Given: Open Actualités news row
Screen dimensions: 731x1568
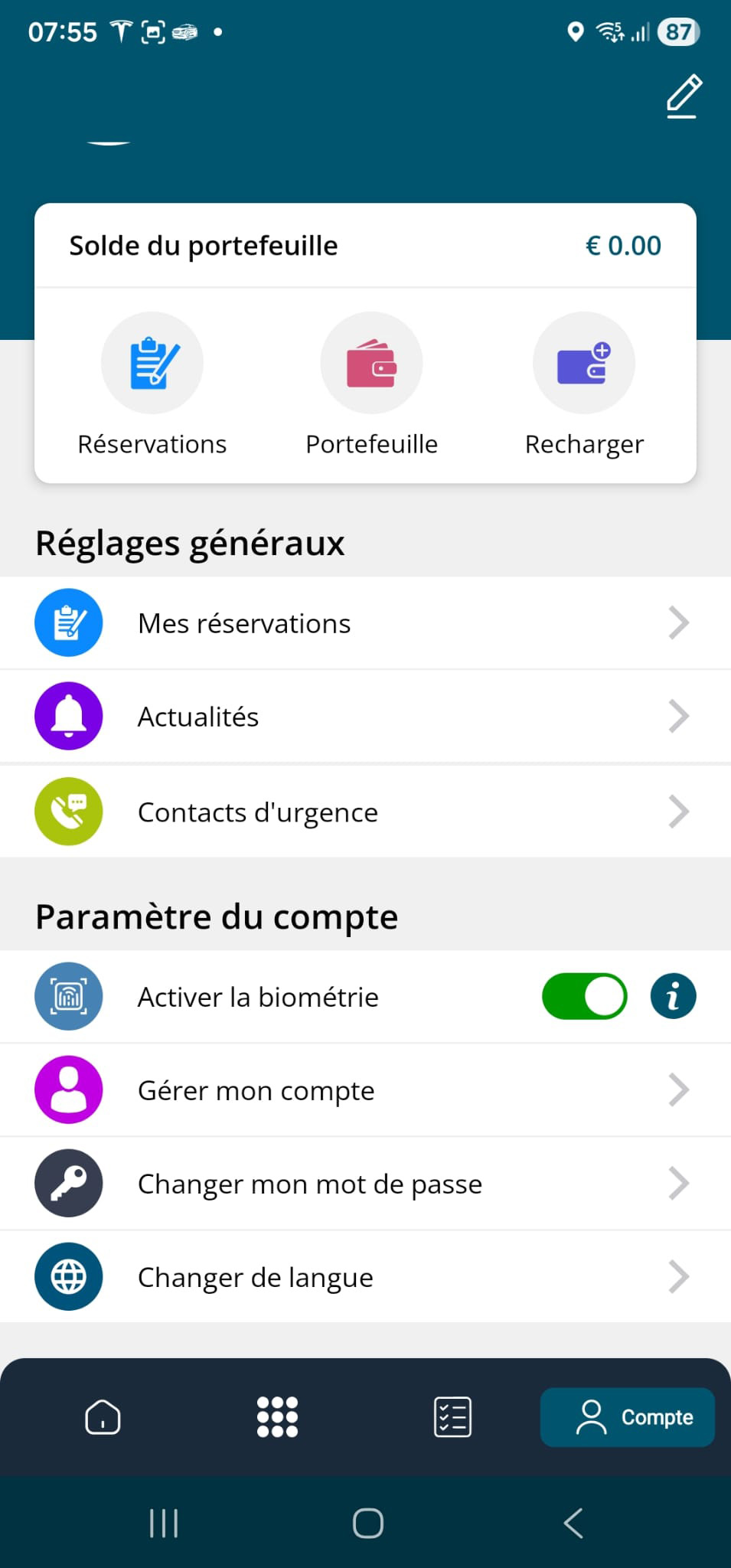Looking at the screenshot, I should pos(365,717).
